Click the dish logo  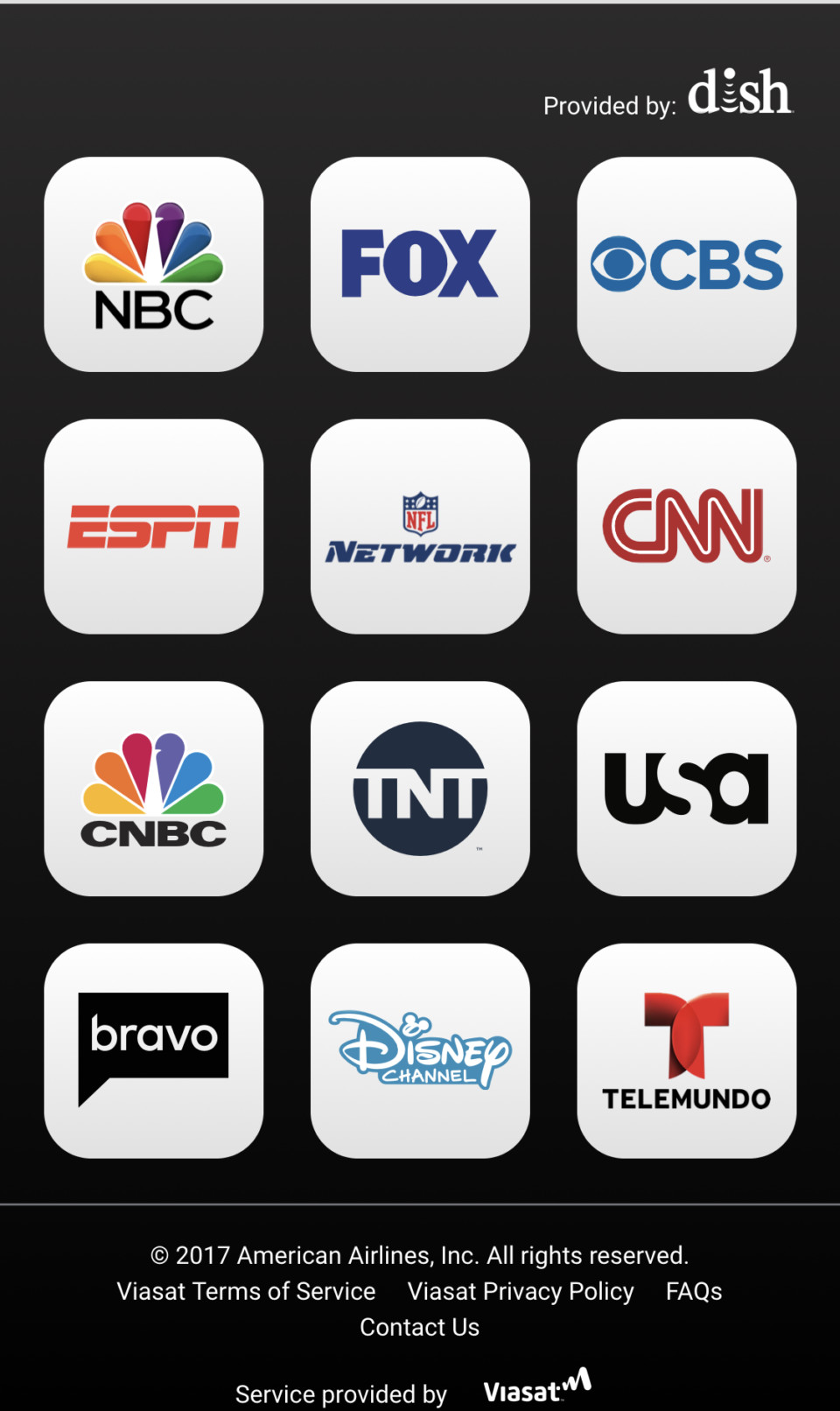tap(740, 91)
